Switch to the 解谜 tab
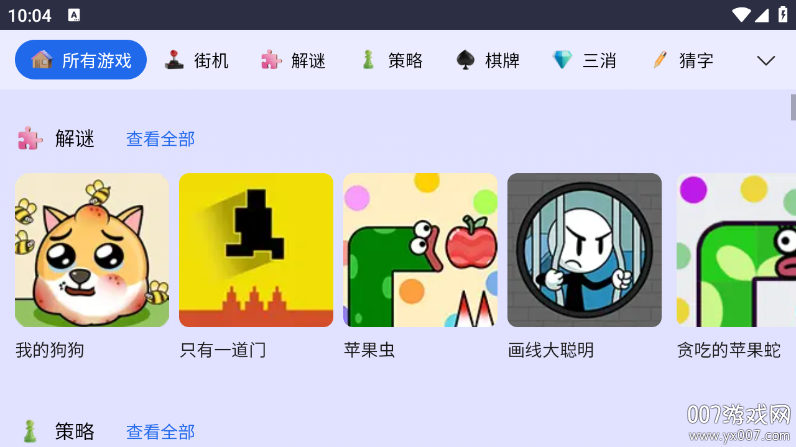Screen dimensions: 796x447 click(x=293, y=60)
